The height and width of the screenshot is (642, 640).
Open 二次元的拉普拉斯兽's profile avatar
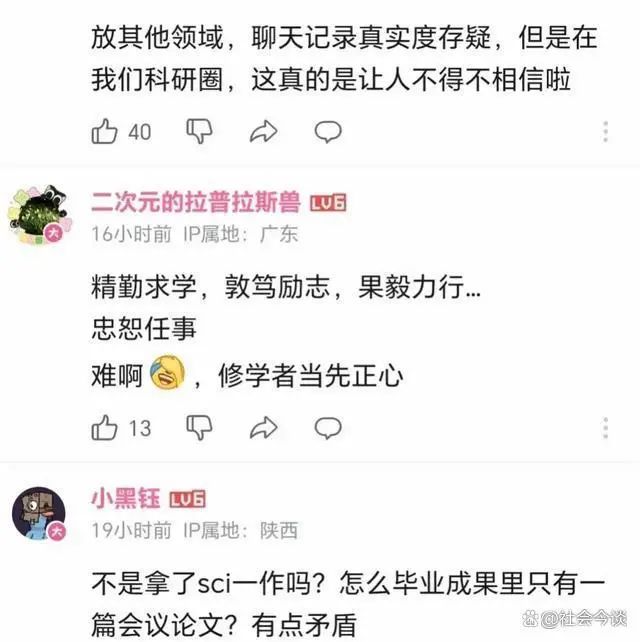[x=37, y=213]
